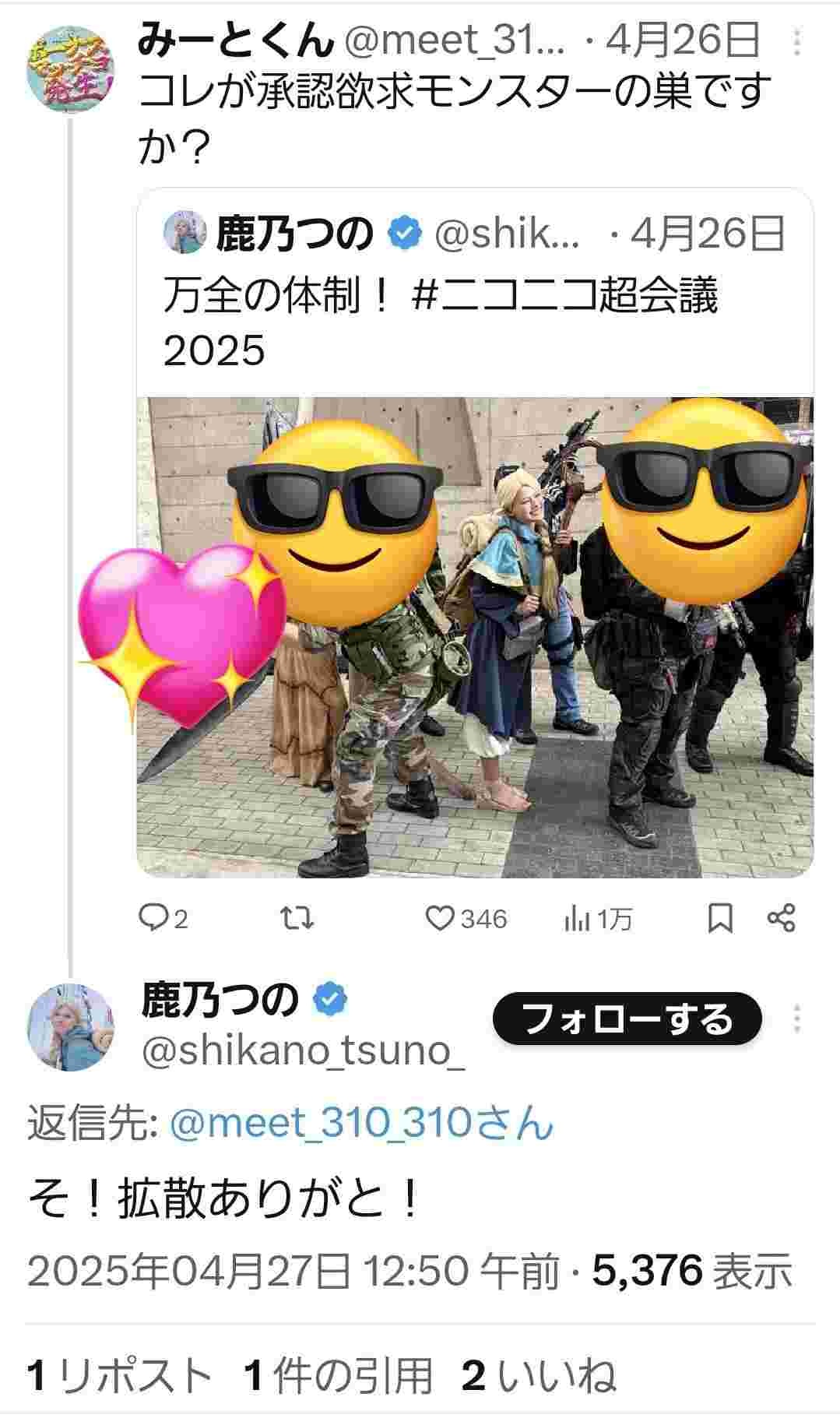
Task: View the 2 いいね likes list
Action: pyautogui.click(x=539, y=1375)
